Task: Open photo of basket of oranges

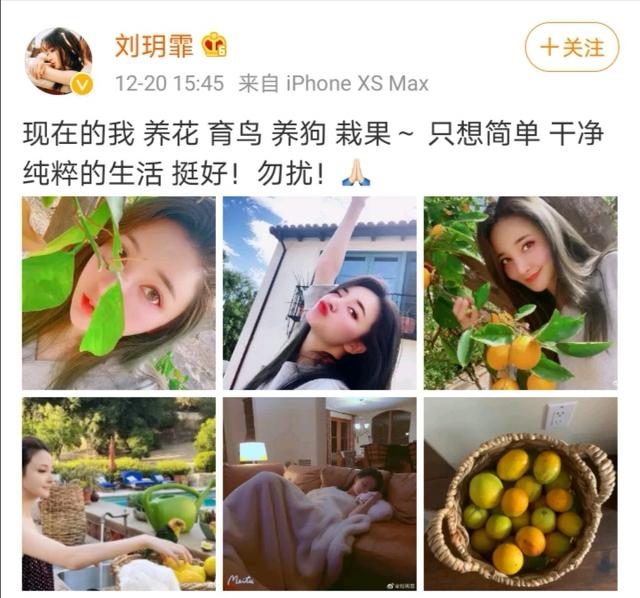Action: 519,493
